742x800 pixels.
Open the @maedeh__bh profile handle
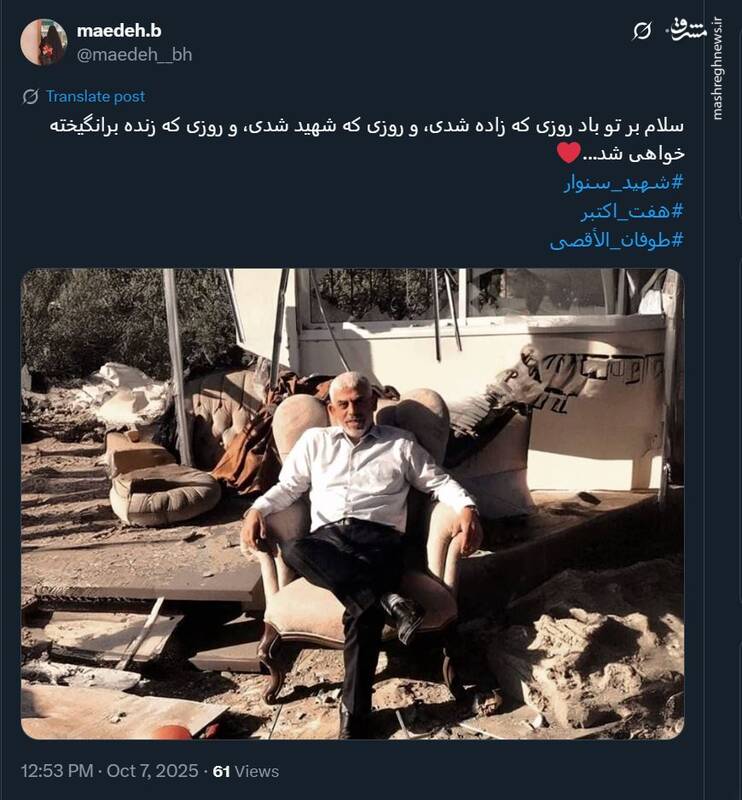tap(134, 55)
